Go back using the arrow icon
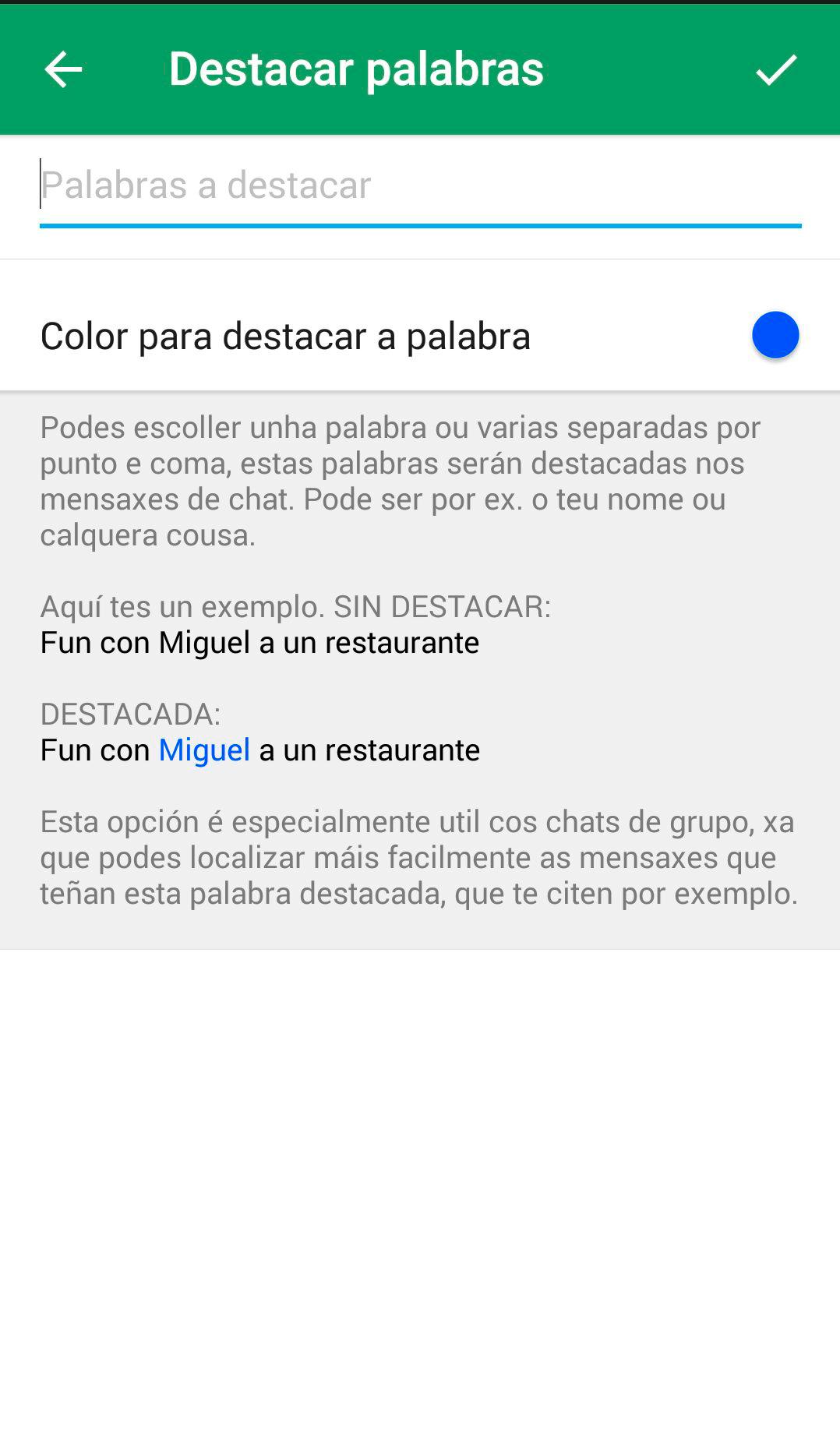The width and height of the screenshot is (840, 1429). click(x=63, y=69)
